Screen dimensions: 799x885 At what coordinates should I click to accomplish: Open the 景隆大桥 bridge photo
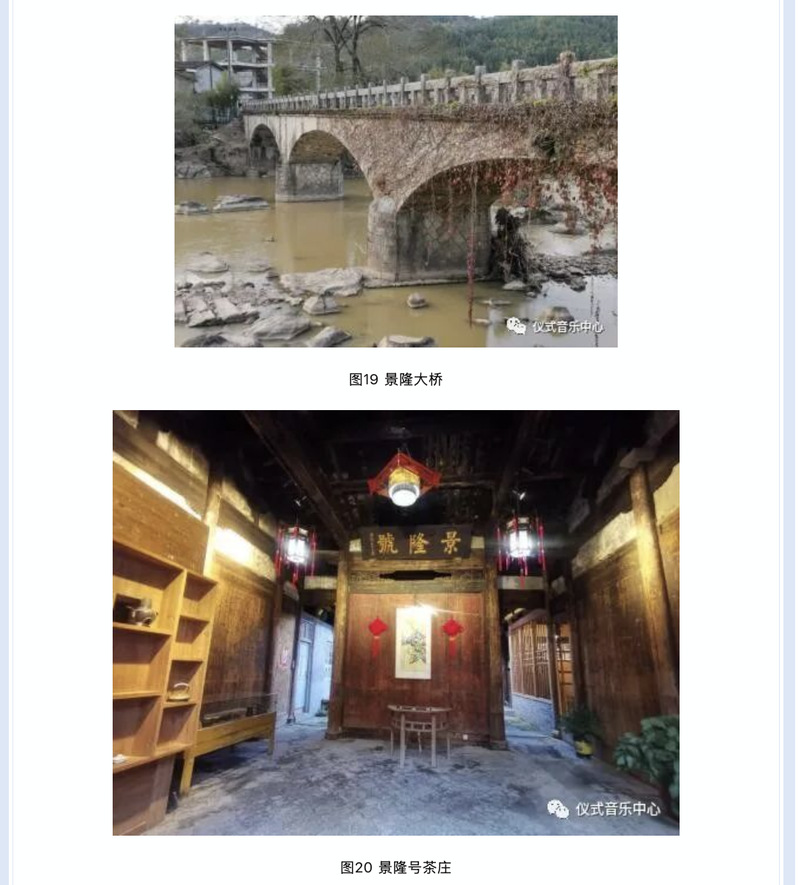tap(396, 181)
